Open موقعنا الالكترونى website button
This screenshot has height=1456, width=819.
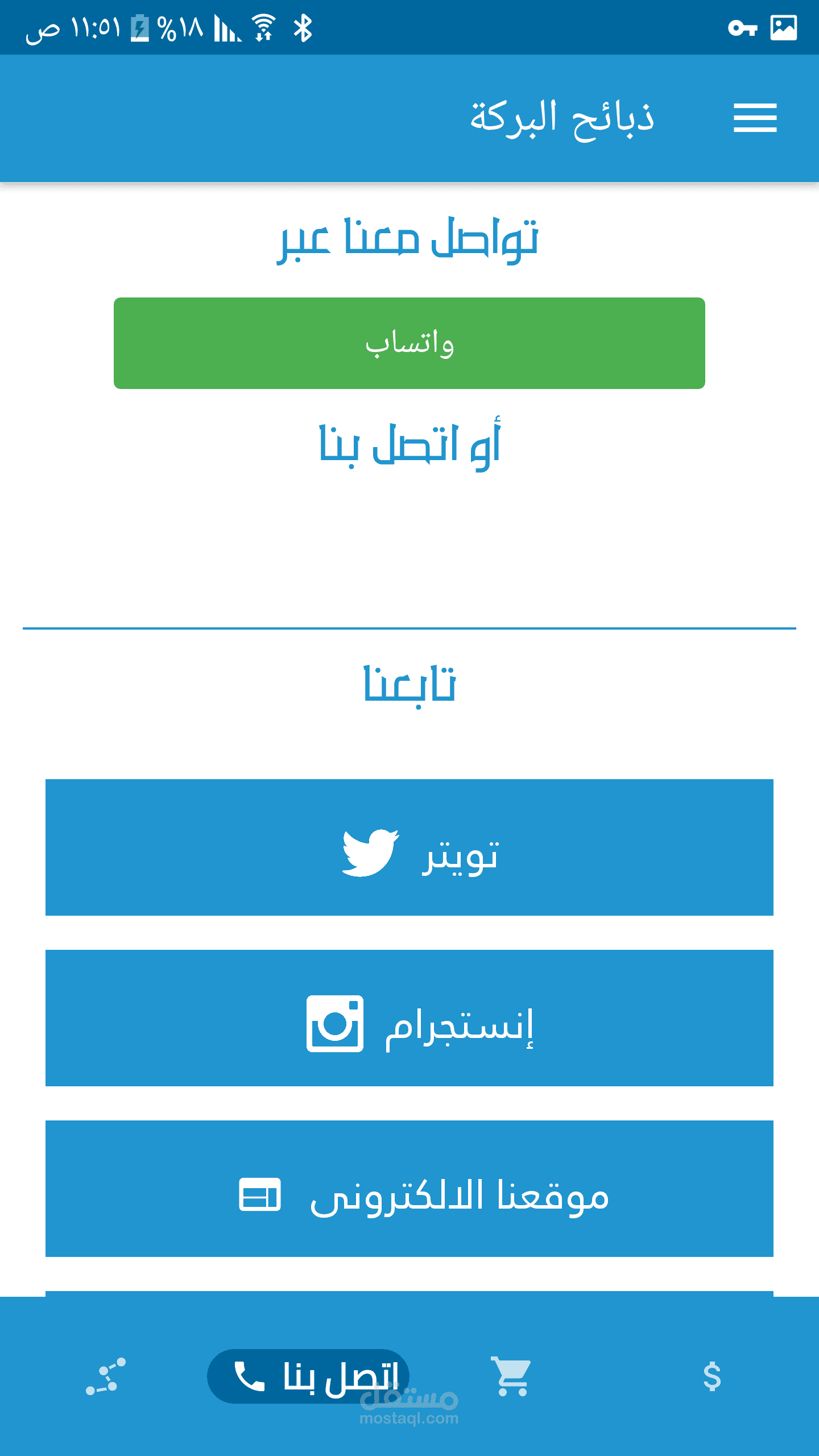click(x=409, y=1189)
